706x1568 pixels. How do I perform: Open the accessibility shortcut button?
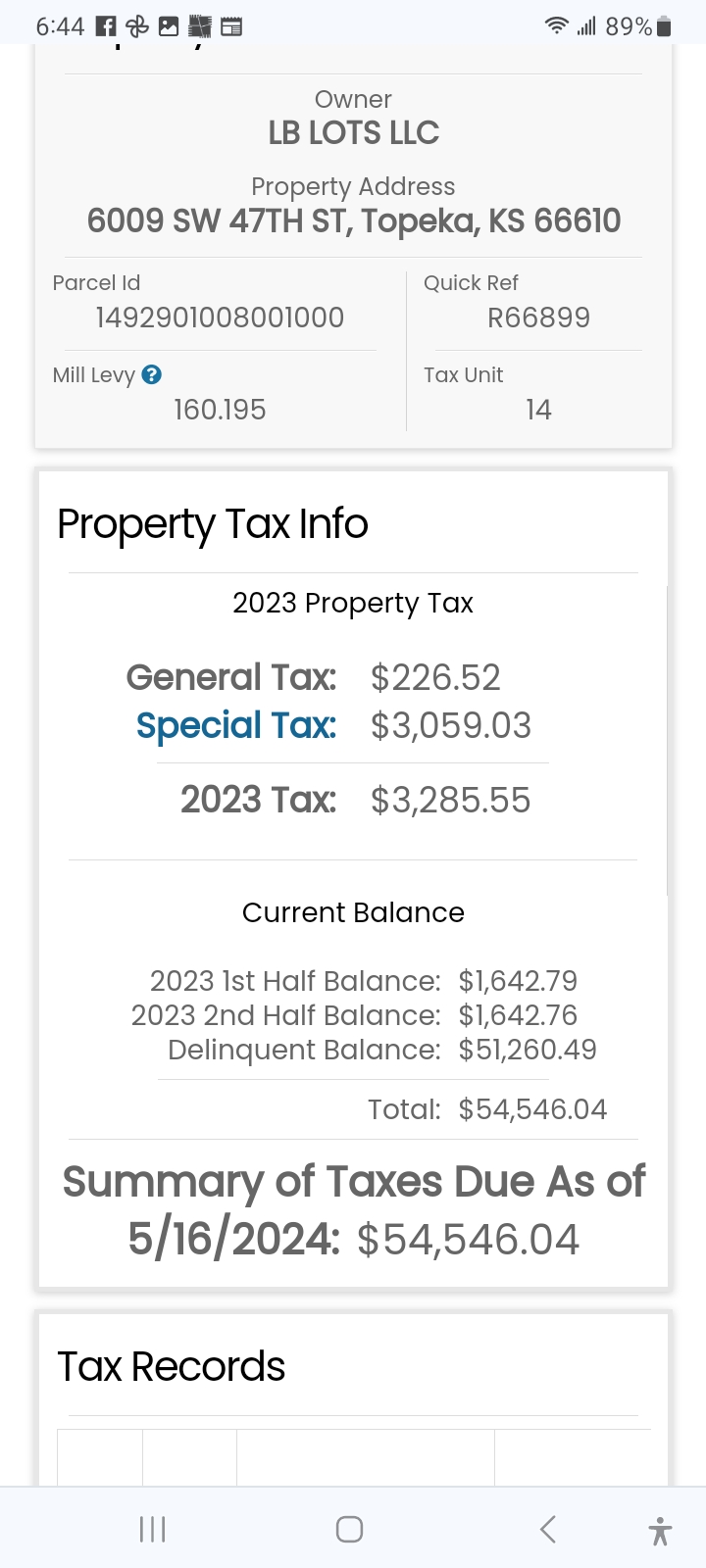[660, 1530]
